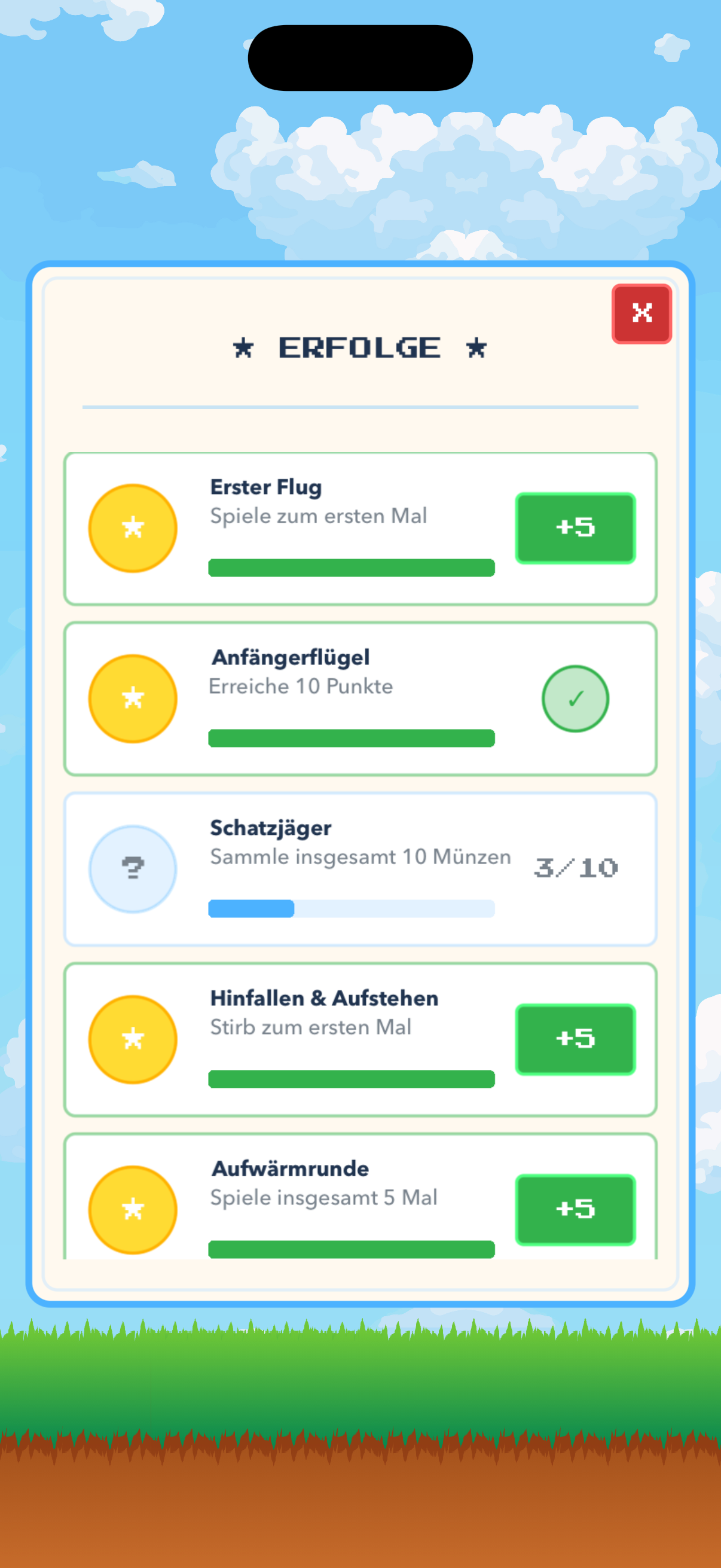Viewport: 721px width, 1568px height.
Task: Select the Schatzjäger achievement card
Action: pyautogui.click(x=360, y=870)
